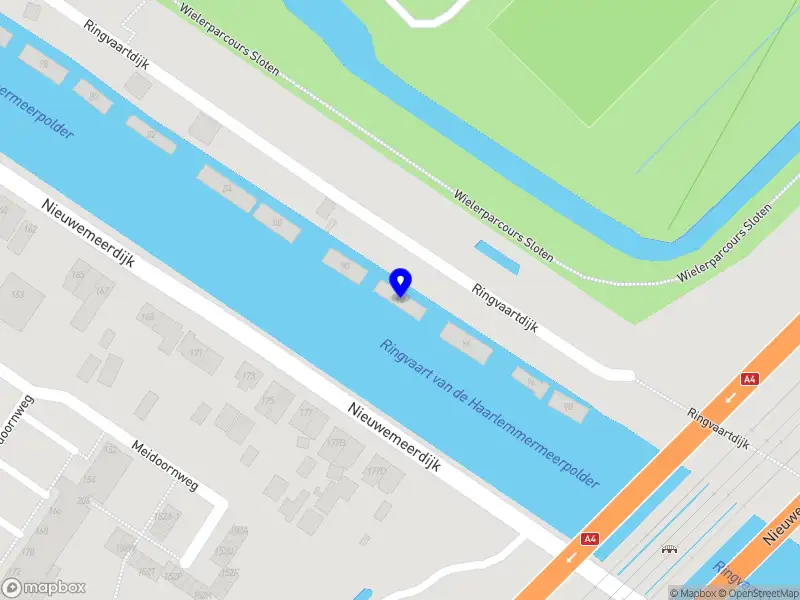Image resolution: width=800 pixels, height=600 pixels.
Task: Open the © Mapbox attribution link
Action: (x=695, y=593)
